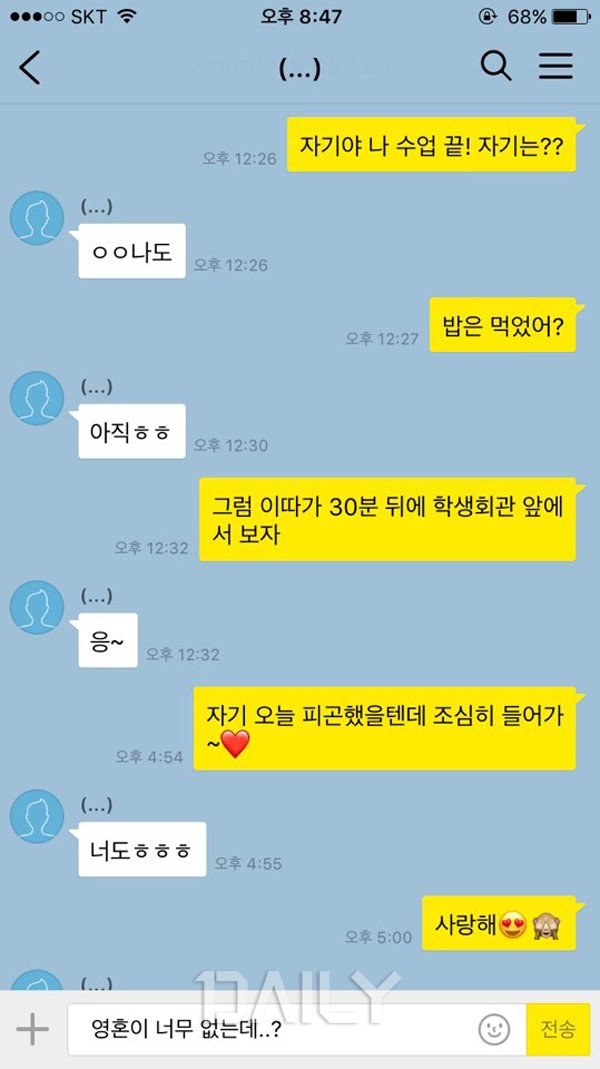The image size is (600, 1069).
Task: Send the message with 전송
Action: pyautogui.click(x=558, y=1028)
